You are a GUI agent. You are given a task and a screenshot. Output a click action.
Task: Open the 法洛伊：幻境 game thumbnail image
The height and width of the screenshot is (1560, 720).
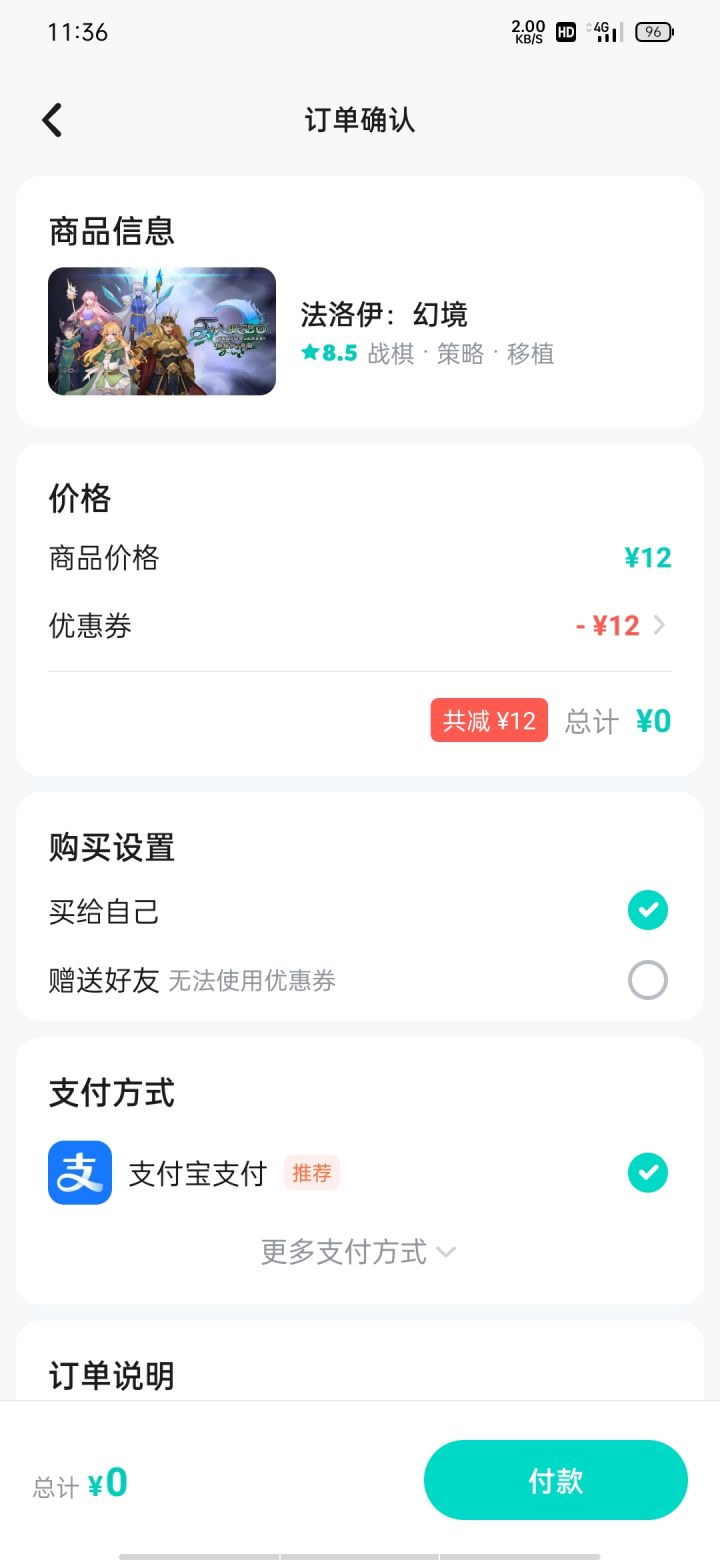(162, 330)
